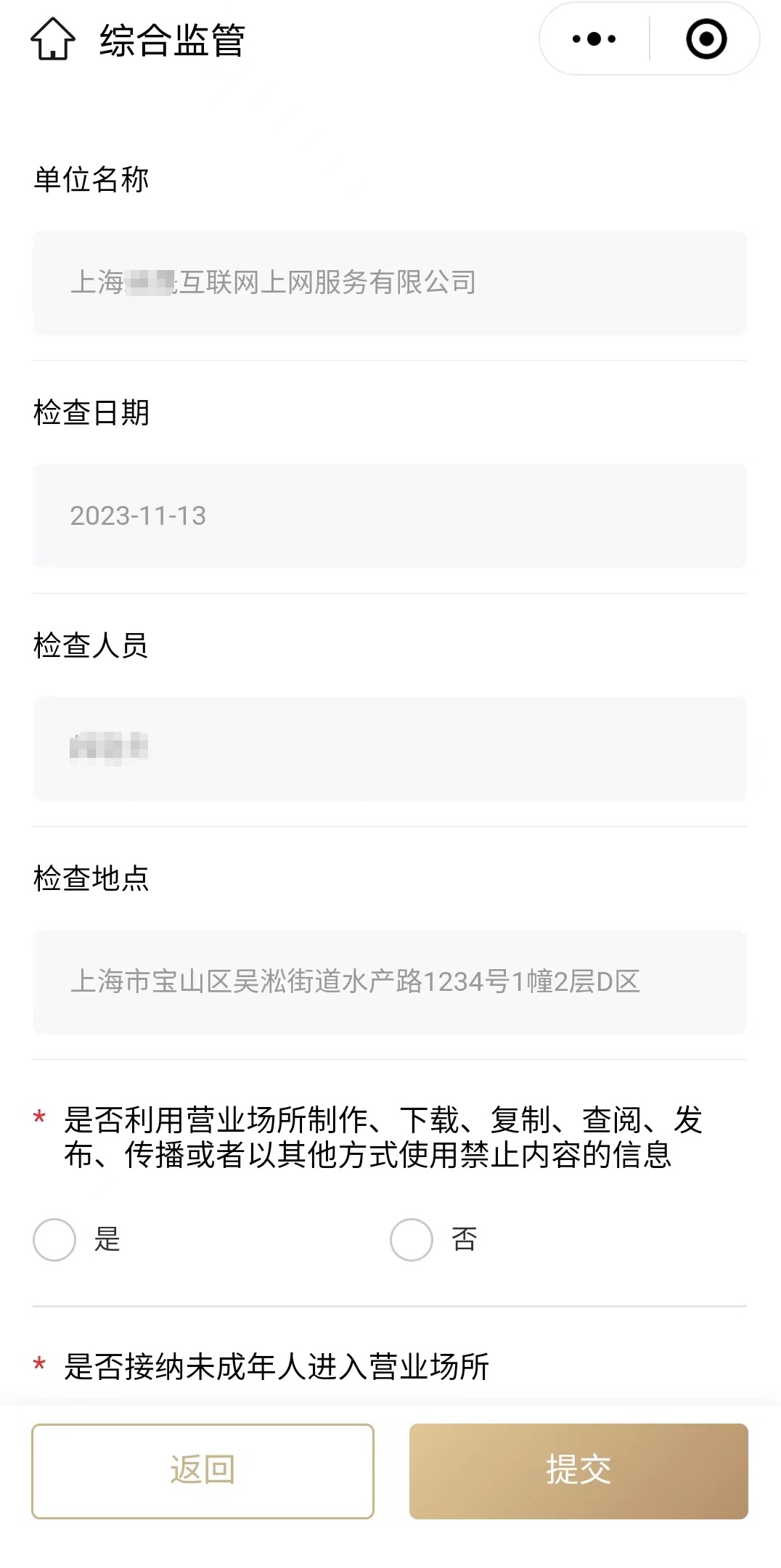Open the mini program more-options menu
Image resolution: width=781 pixels, height=1568 pixels.
pyautogui.click(x=594, y=39)
